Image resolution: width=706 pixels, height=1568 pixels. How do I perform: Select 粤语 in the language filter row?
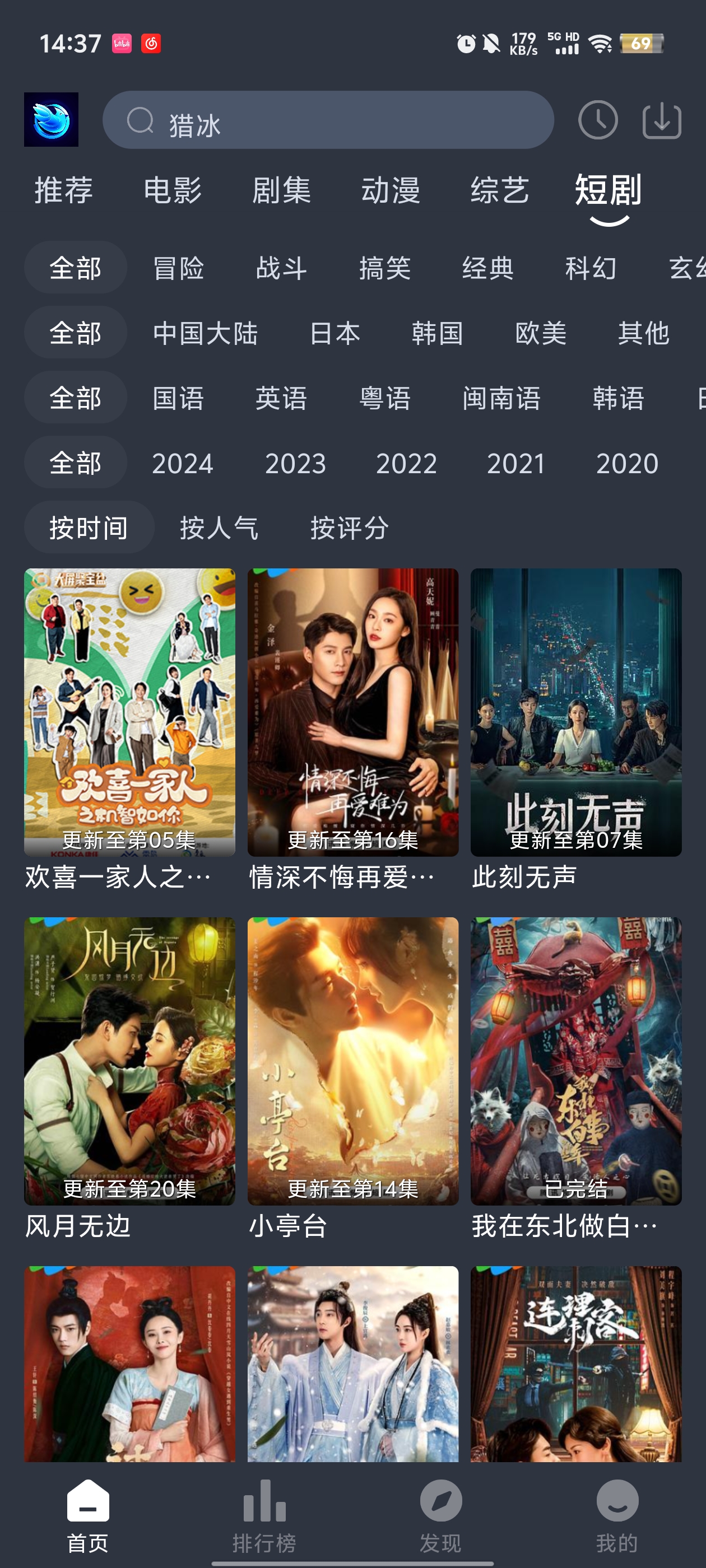(x=385, y=399)
